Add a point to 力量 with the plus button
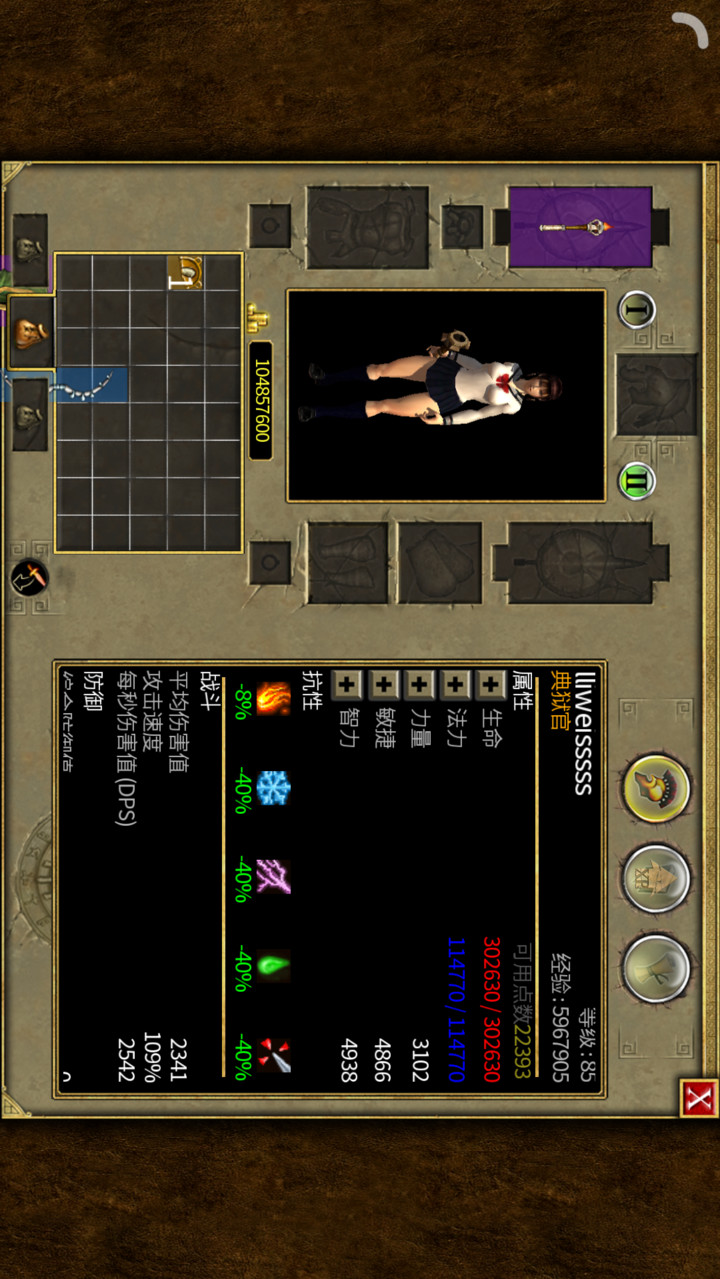This screenshot has width=720, height=1279. pyautogui.click(x=419, y=686)
